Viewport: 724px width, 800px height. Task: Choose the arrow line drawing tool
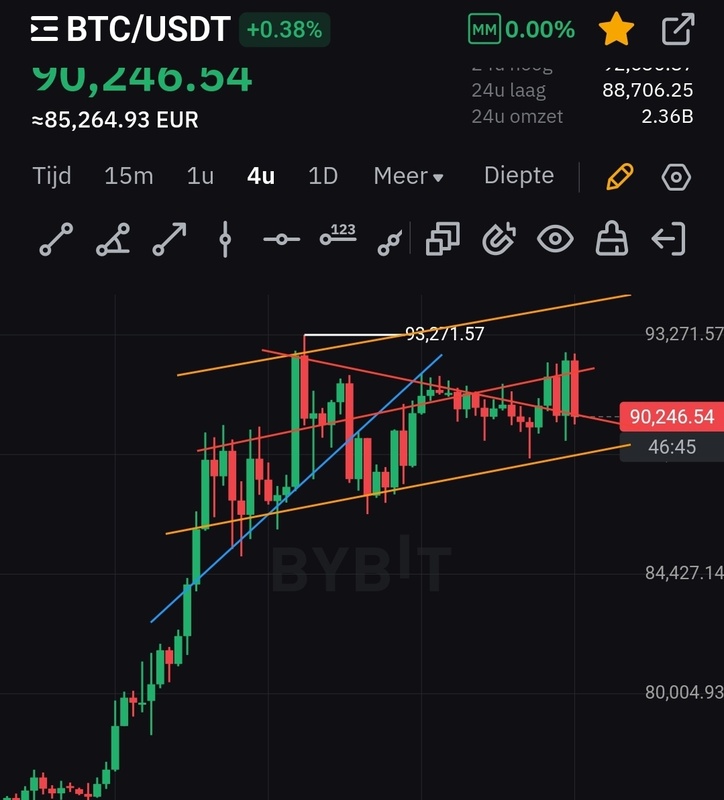coord(169,240)
